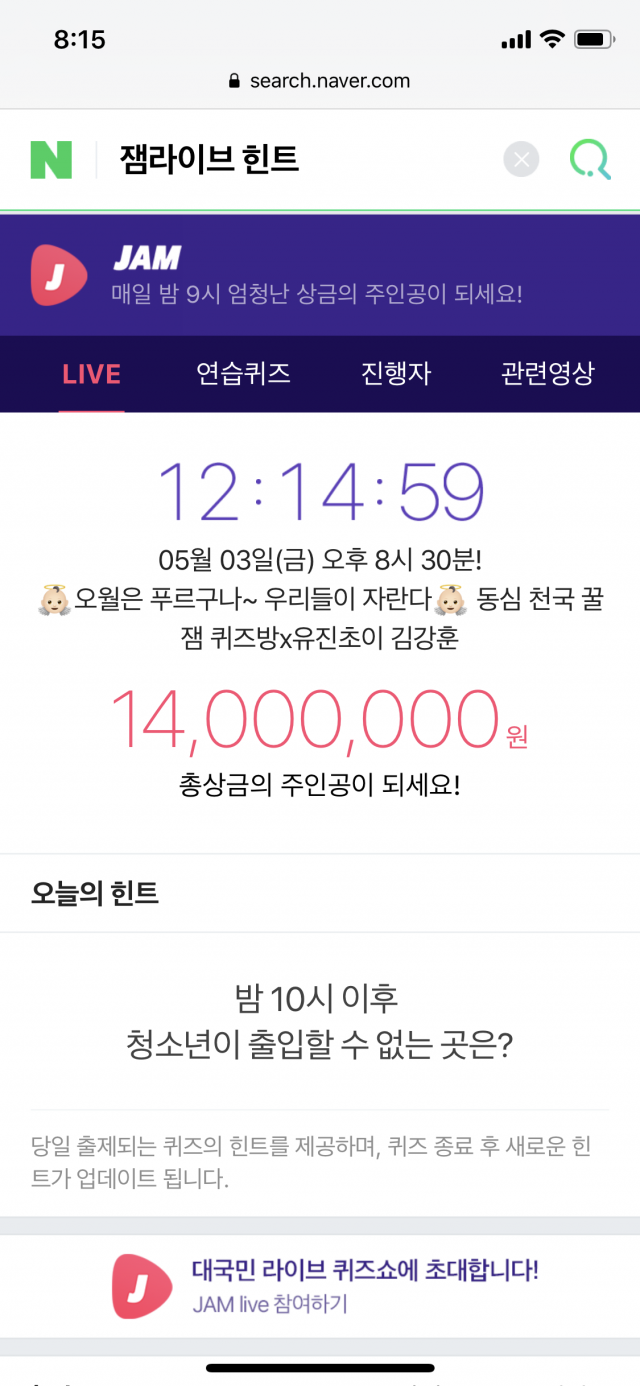Switch to the 연습퀴즈 tab
Viewport: 640px width, 1386px height.
coord(243,374)
